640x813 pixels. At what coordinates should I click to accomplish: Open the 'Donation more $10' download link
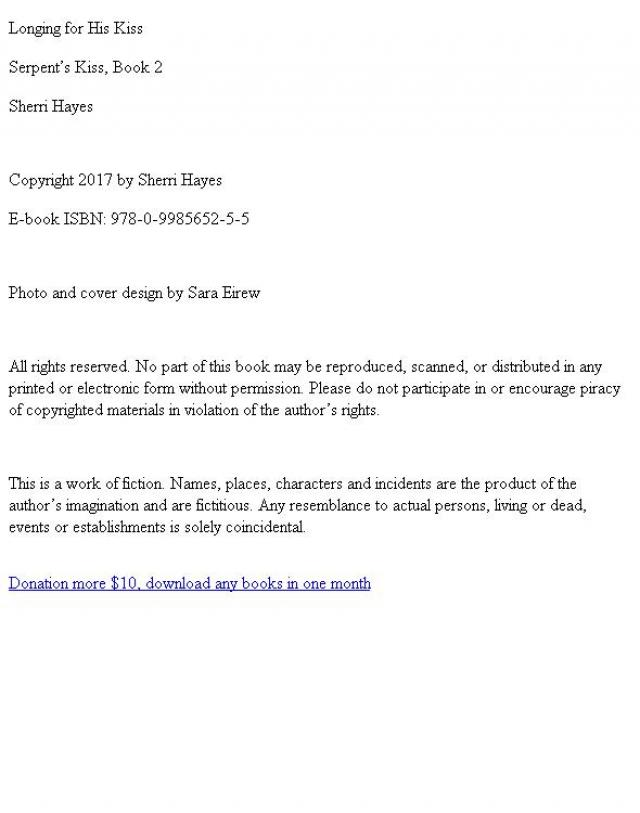[189, 583]
